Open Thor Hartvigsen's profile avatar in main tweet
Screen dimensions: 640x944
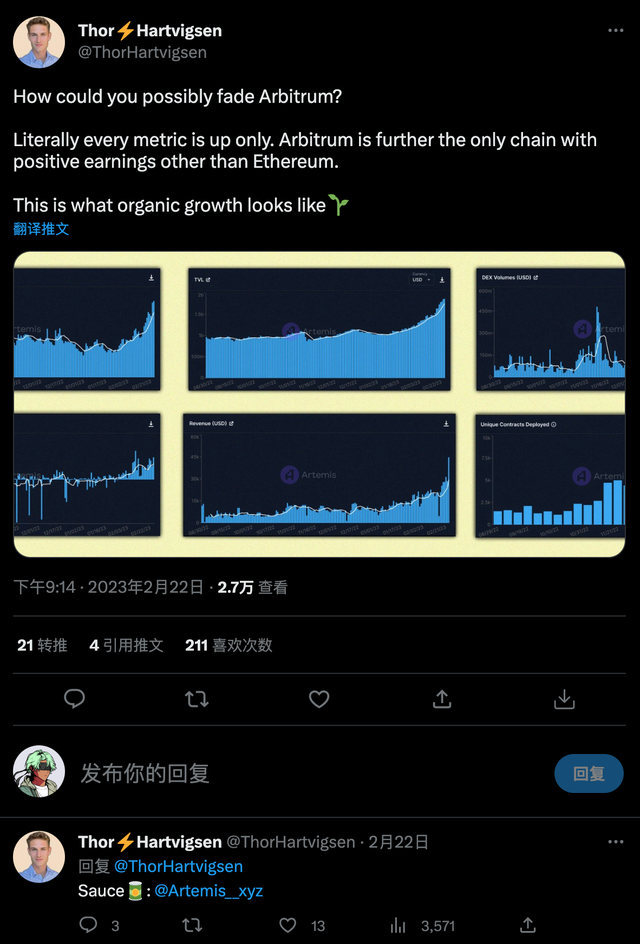click(39, 42)
